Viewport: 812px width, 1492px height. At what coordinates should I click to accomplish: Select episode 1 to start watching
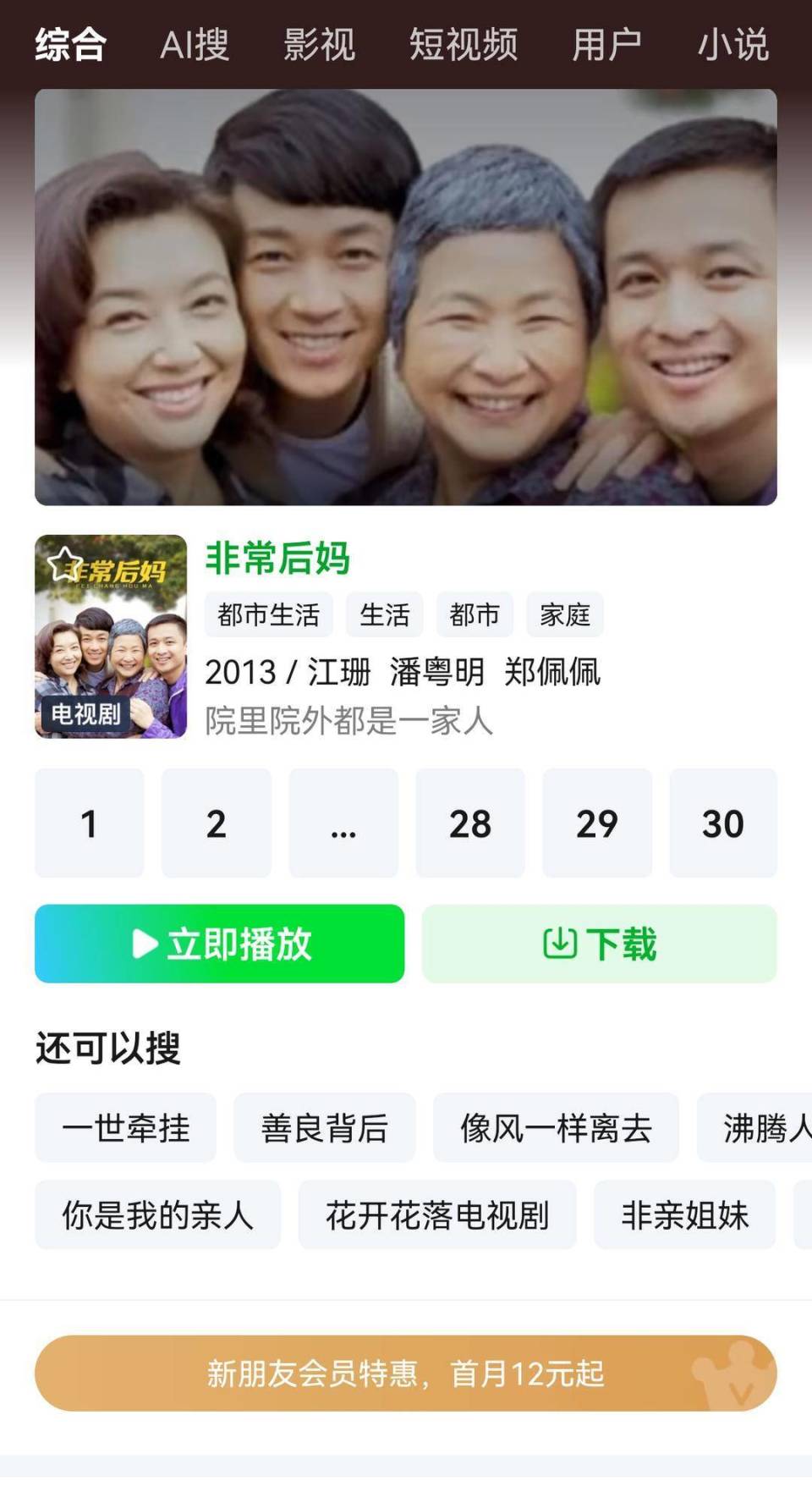89,823
